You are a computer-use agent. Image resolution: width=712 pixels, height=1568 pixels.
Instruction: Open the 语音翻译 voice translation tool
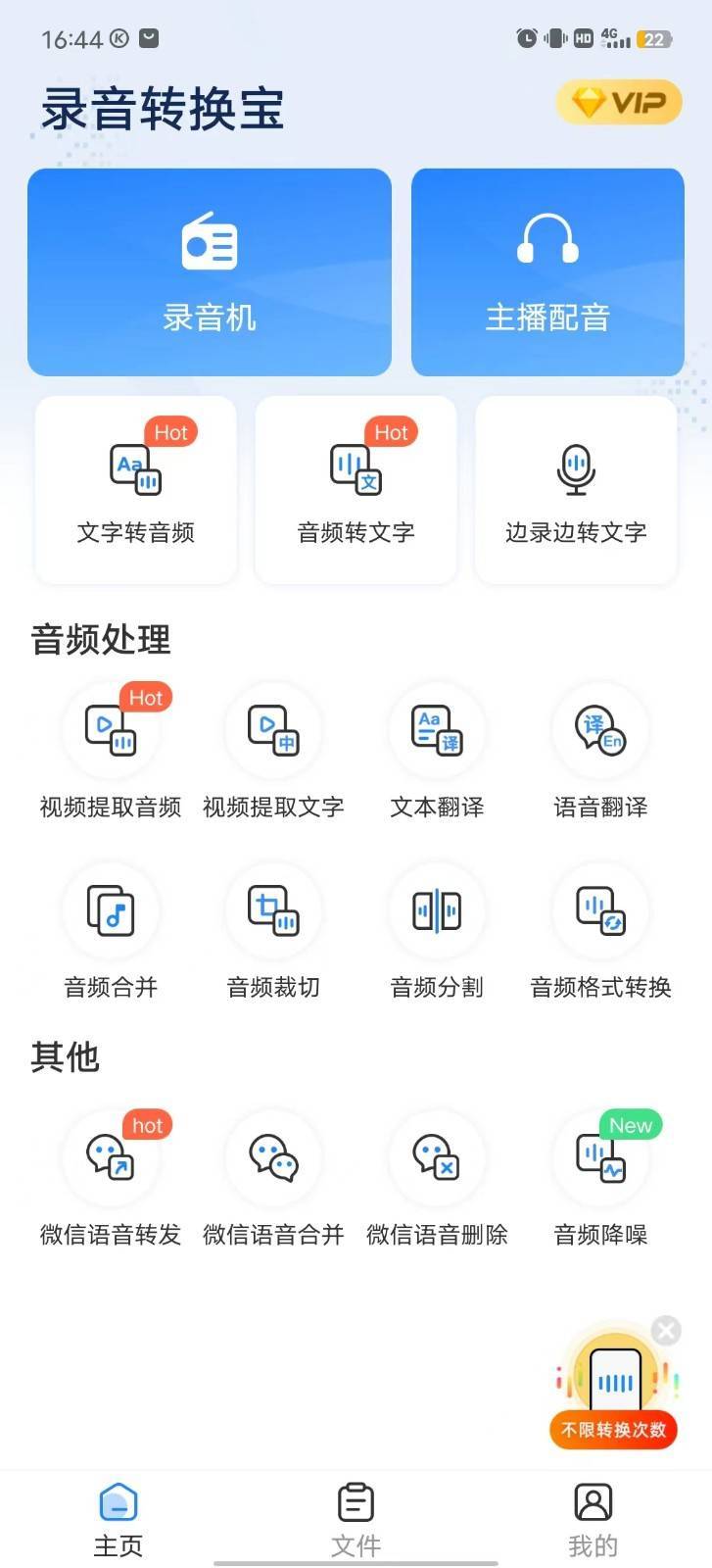pyautogui.click(x=599, y=750)
